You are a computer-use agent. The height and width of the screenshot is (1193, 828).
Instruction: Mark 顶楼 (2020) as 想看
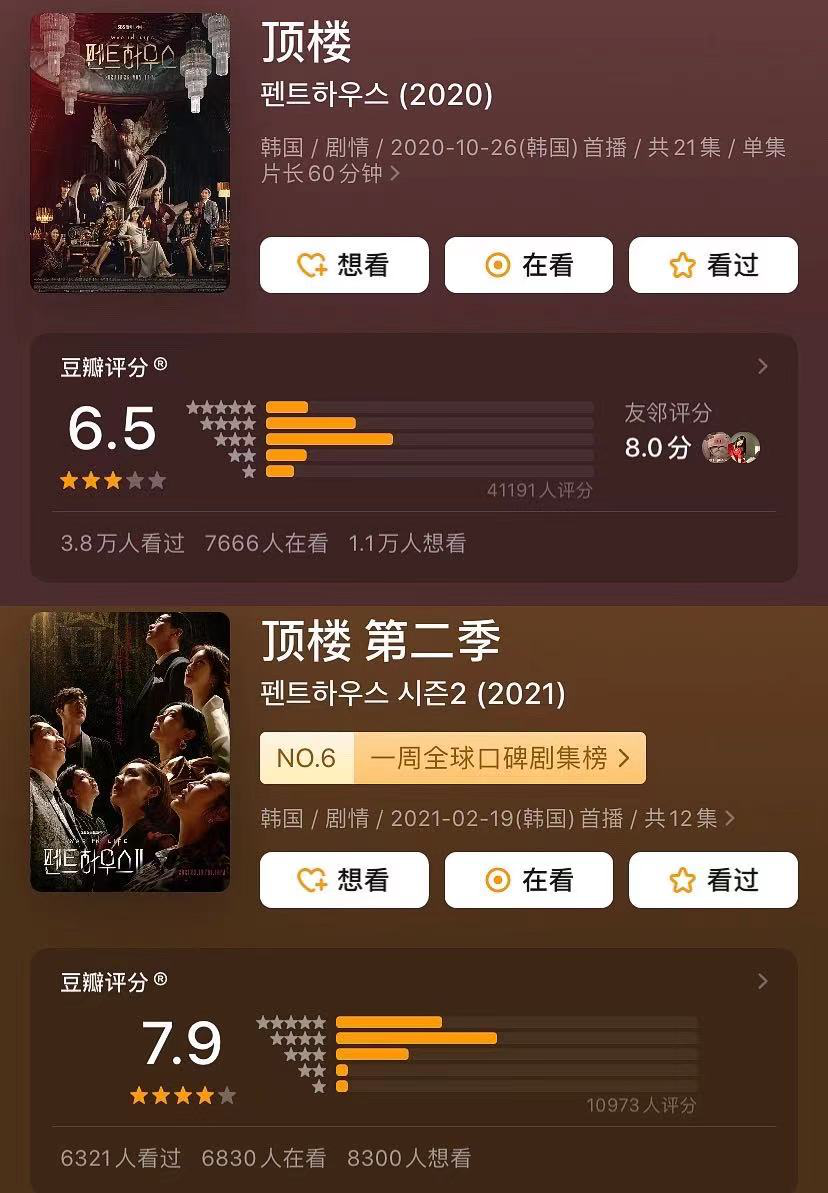click(344, 265)
